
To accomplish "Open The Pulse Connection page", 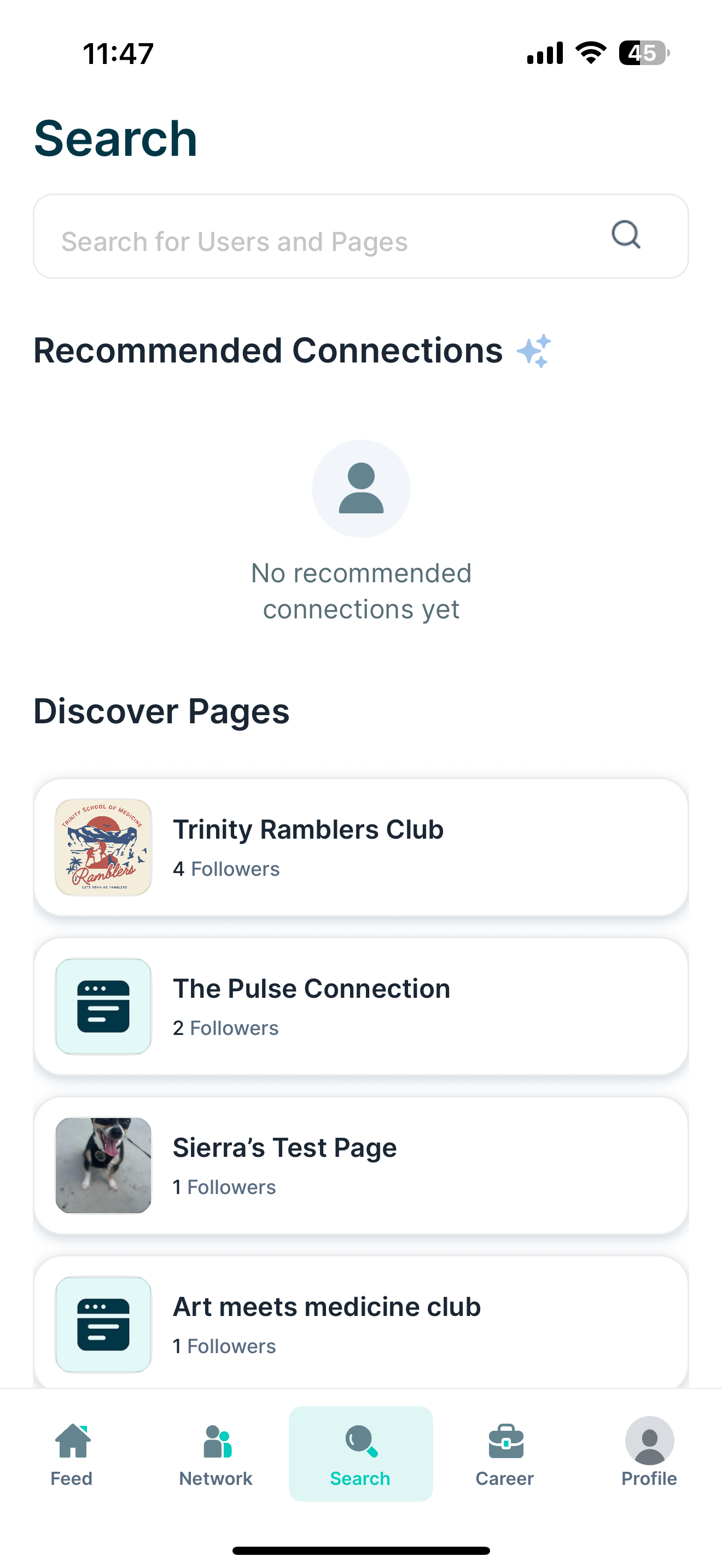I will click(x=360, y=1006).
